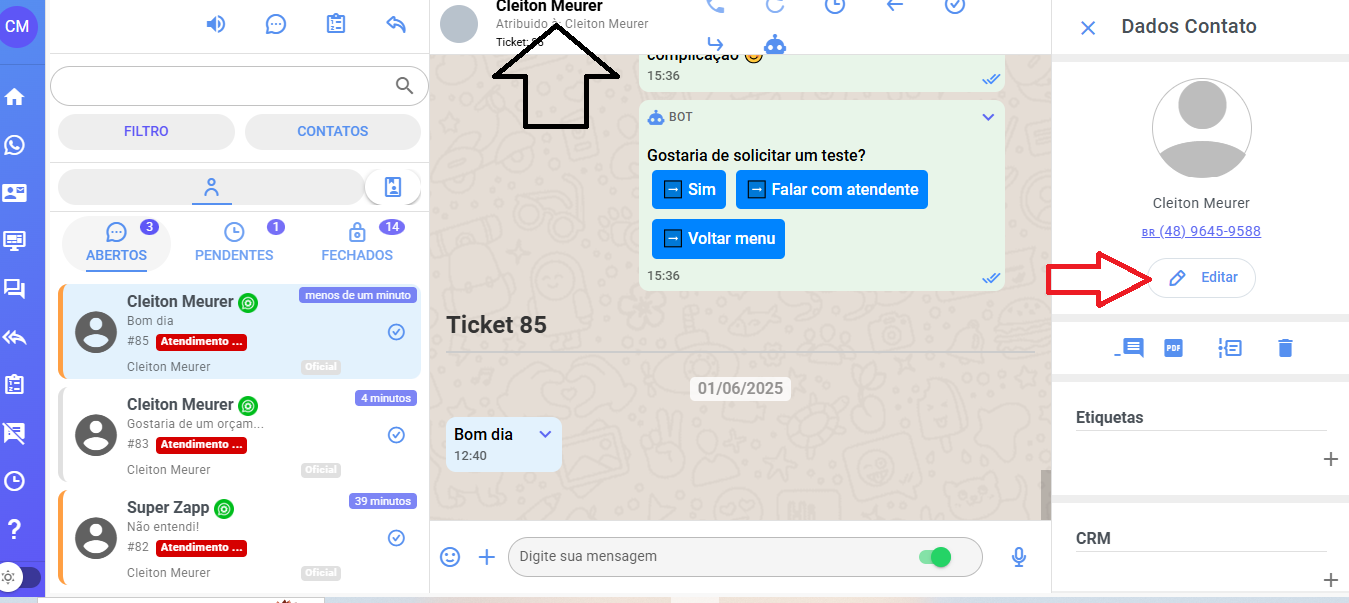This screenshot has width=1349, height=603.
Task: Tap the Voltar menu button
Action: [718, 239]
